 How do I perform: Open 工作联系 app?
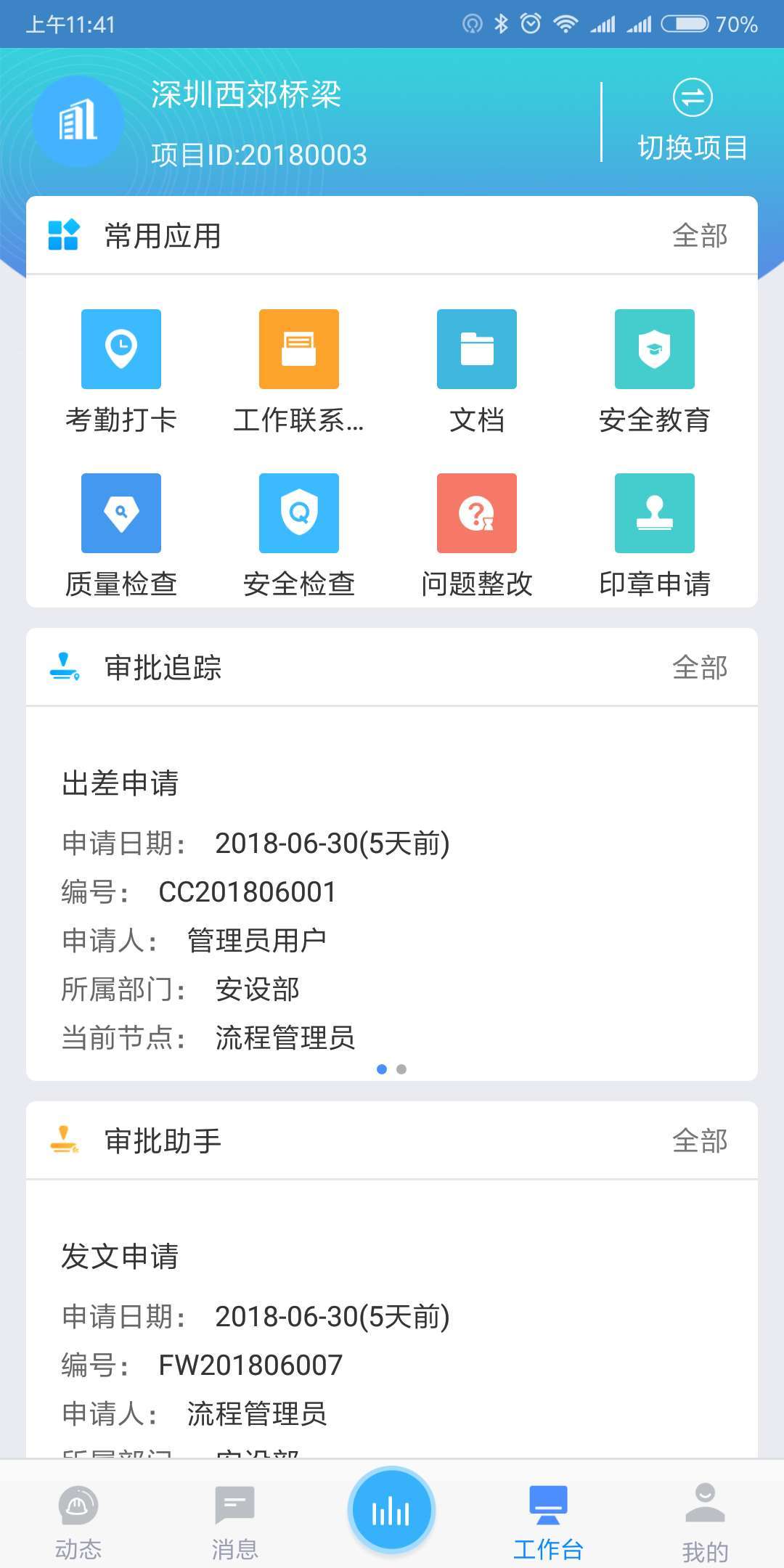pyautogui.click(x=298, y=371)
